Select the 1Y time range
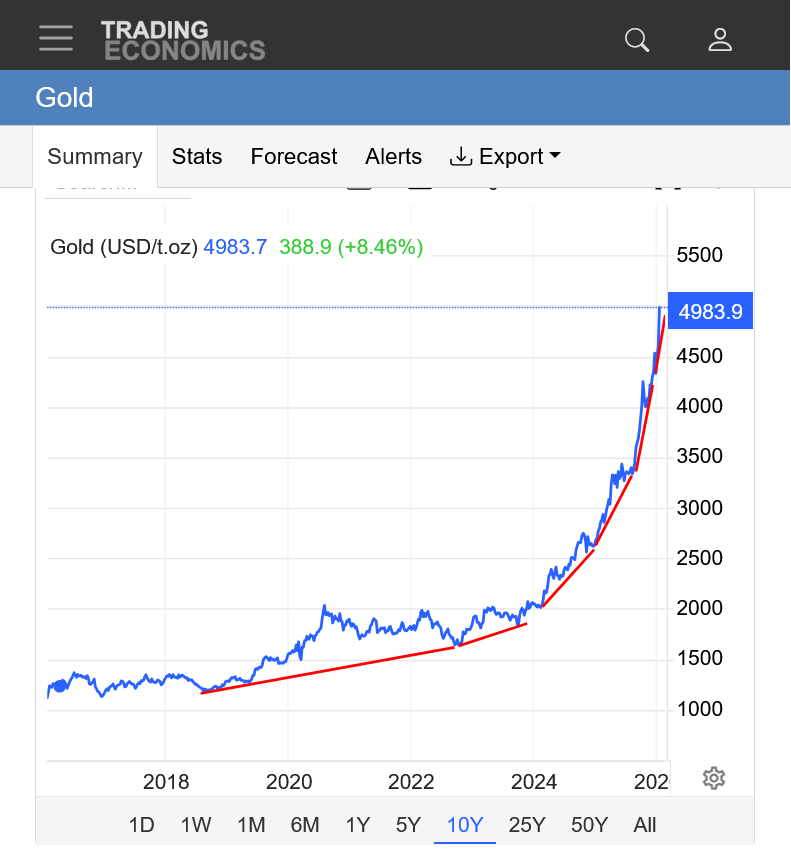Viewport: 791px width, 863px height. (x=358, y=825)
